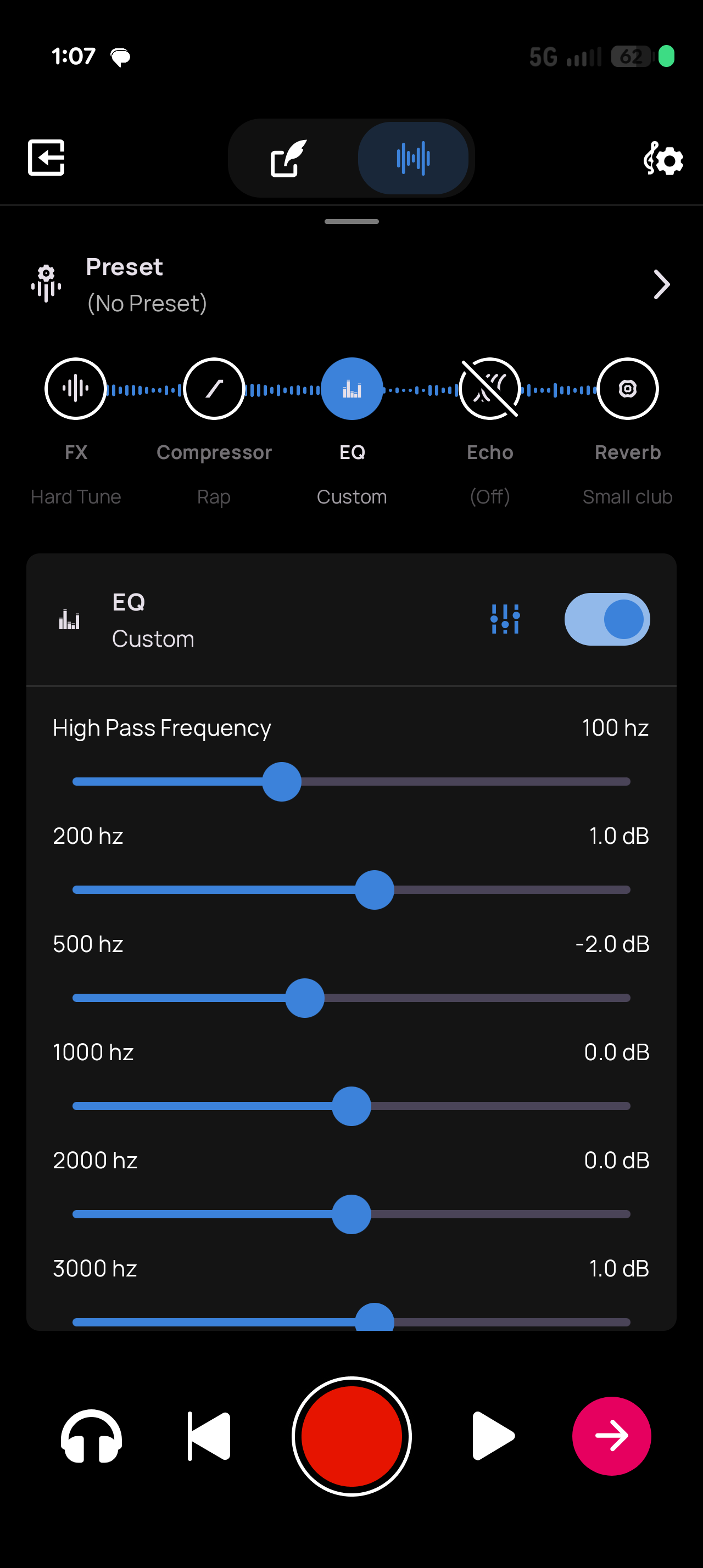Adjust the 200 hz slider
The image size is (703, 1568).
pyautogui.click(x=375, y=890)
